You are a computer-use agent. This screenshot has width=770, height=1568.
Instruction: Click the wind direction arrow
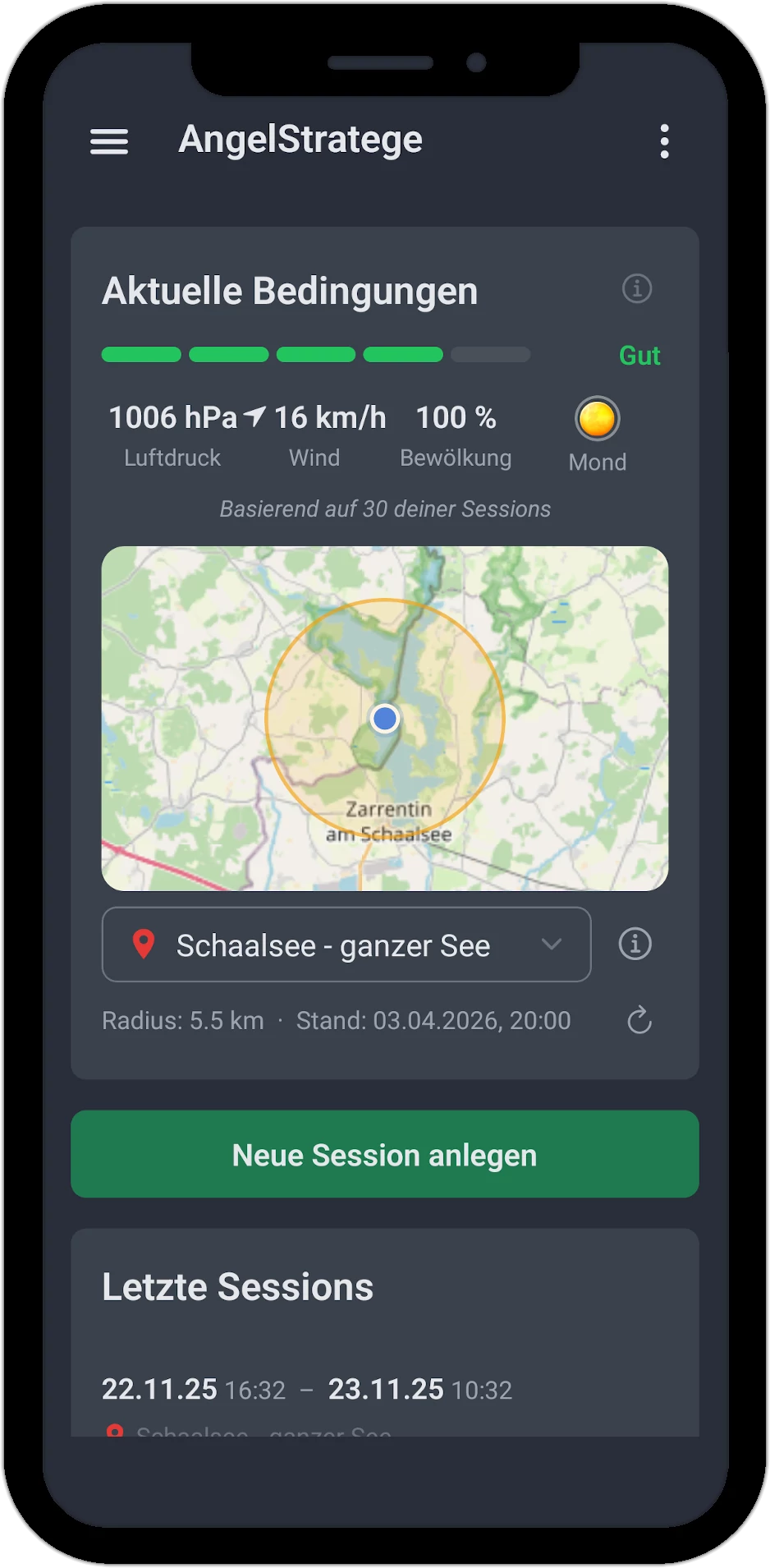255,415
